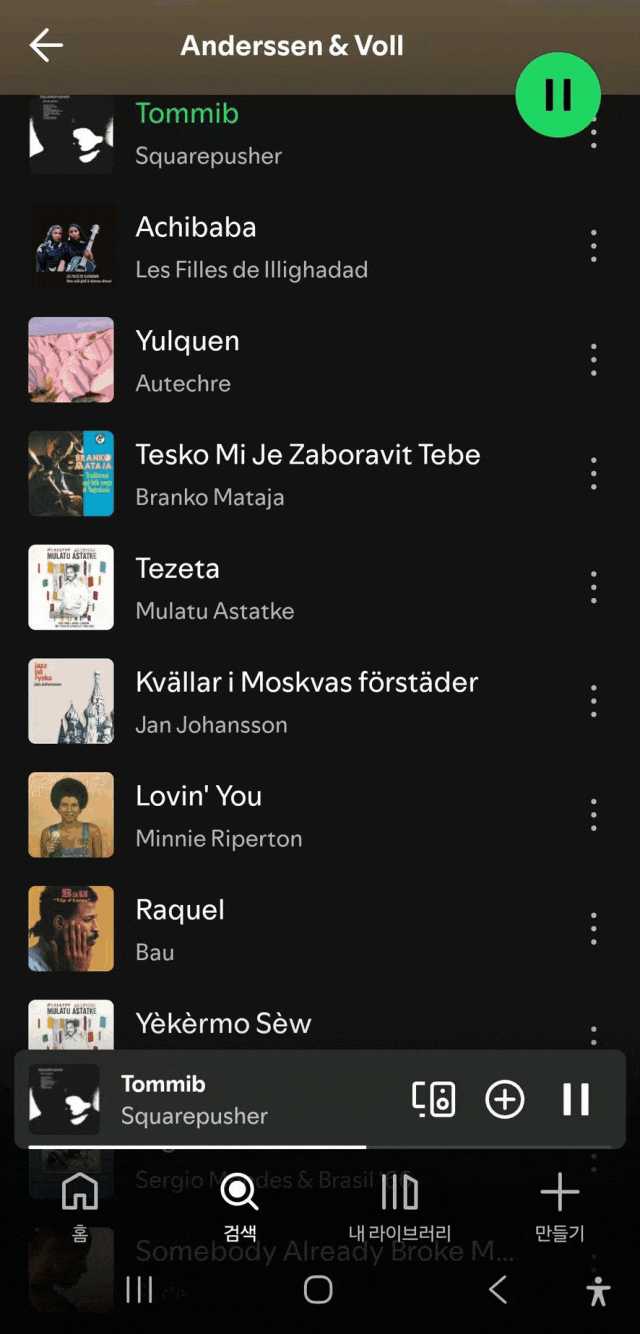Go back using the top-left arrow
The height and width of the screenshot is (1334, 640).
pos(46,45)
